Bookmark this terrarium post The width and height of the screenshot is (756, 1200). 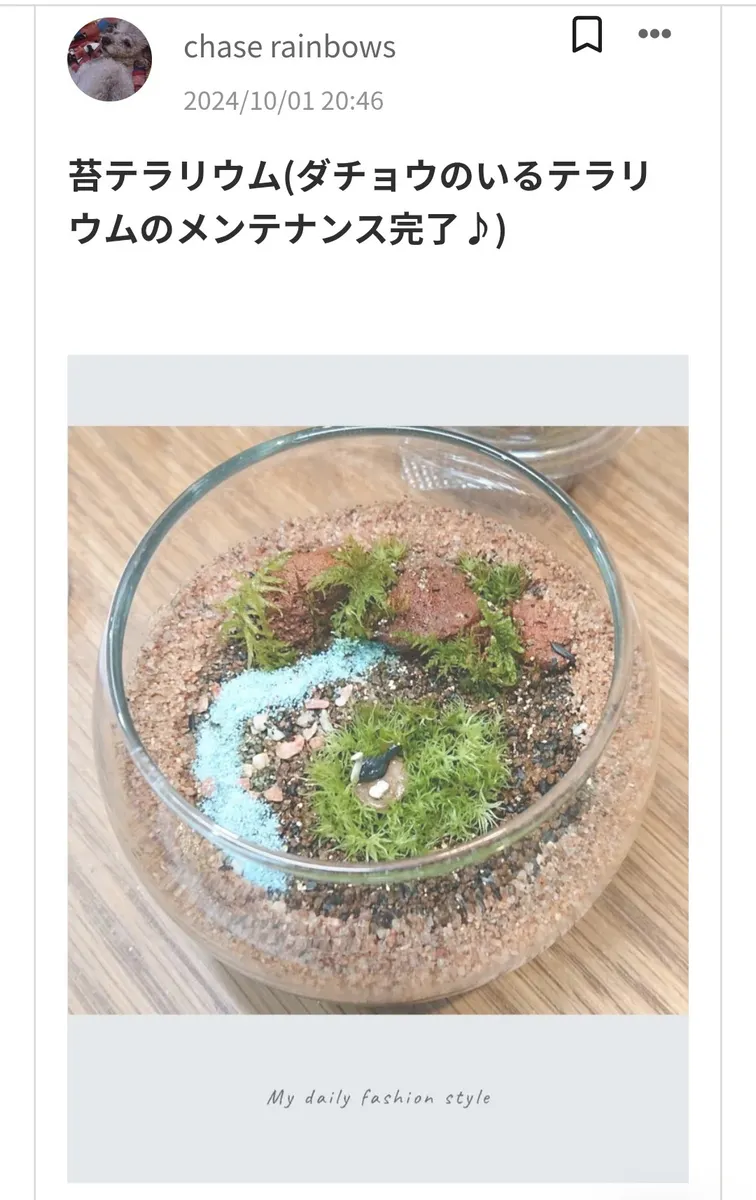(x=587, y=36)
